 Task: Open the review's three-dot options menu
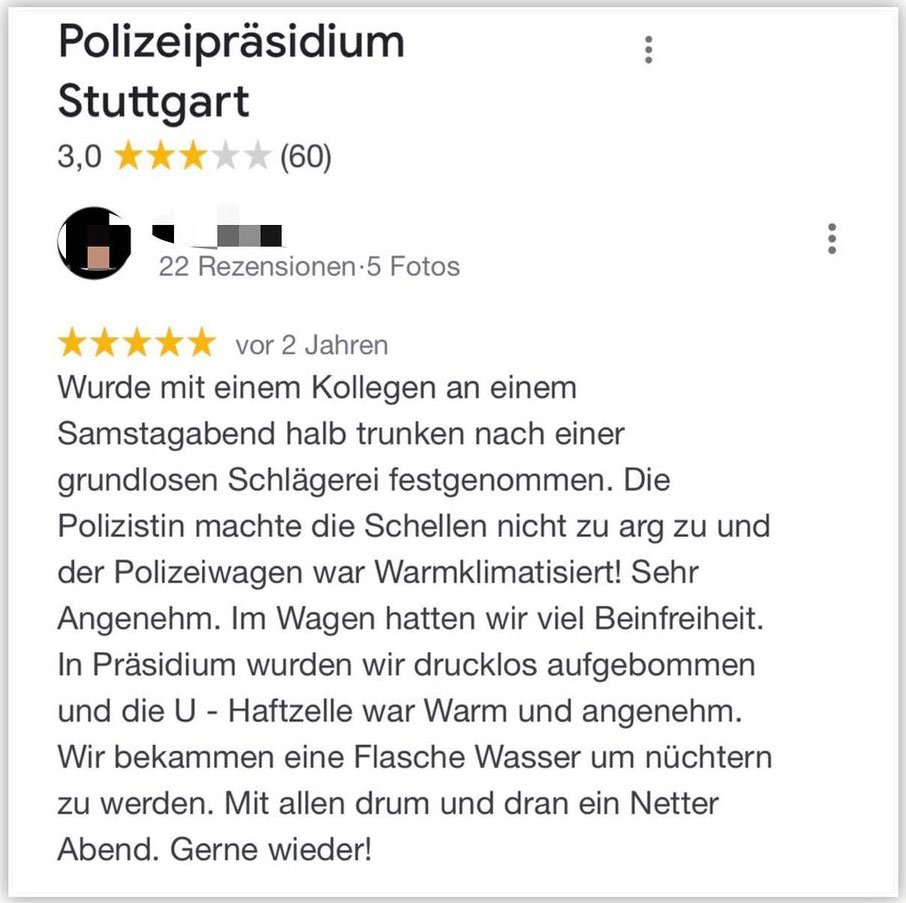[x=832, y=239]
